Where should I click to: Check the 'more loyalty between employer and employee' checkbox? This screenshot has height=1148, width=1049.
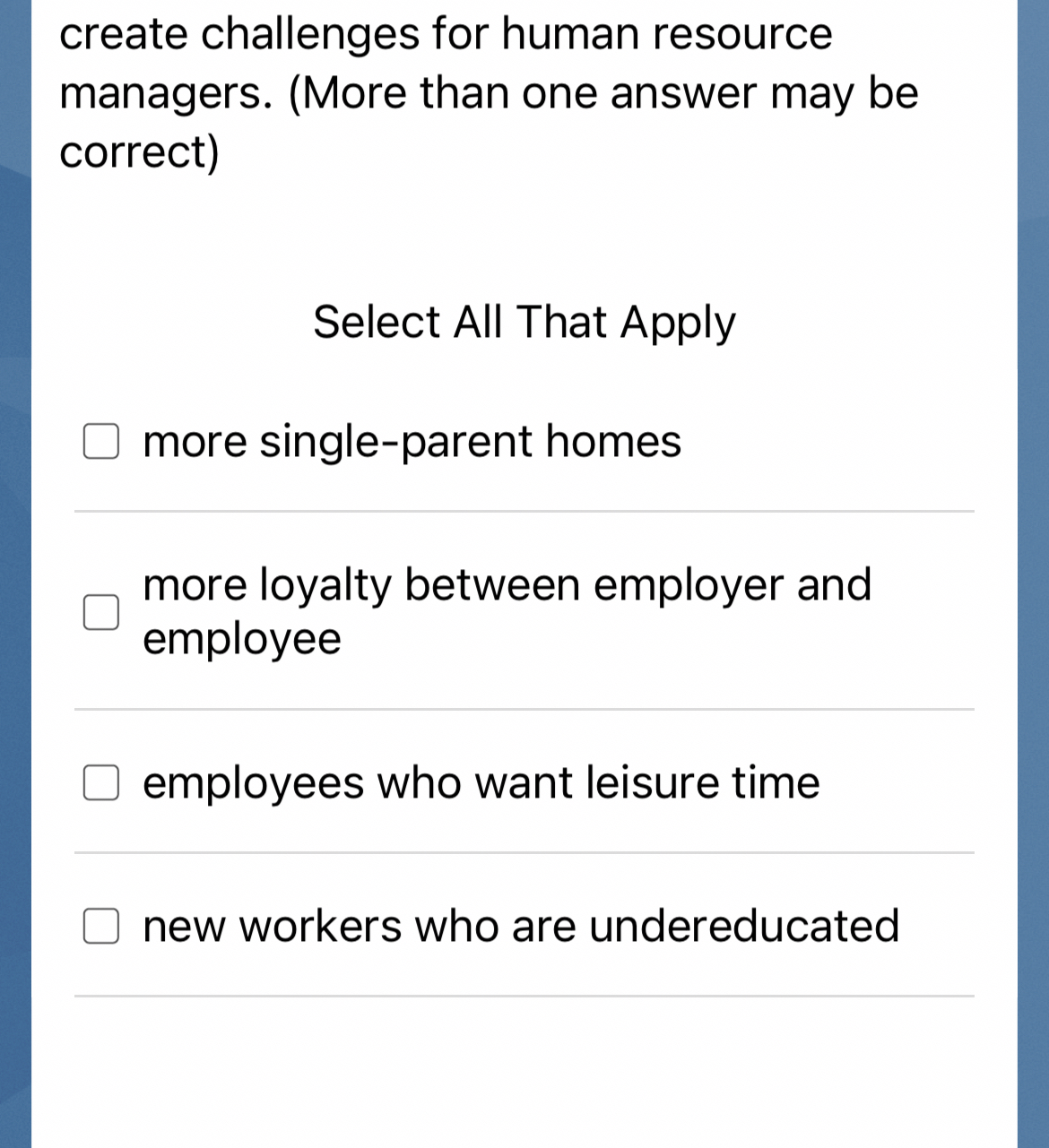[x=100, y=612]
